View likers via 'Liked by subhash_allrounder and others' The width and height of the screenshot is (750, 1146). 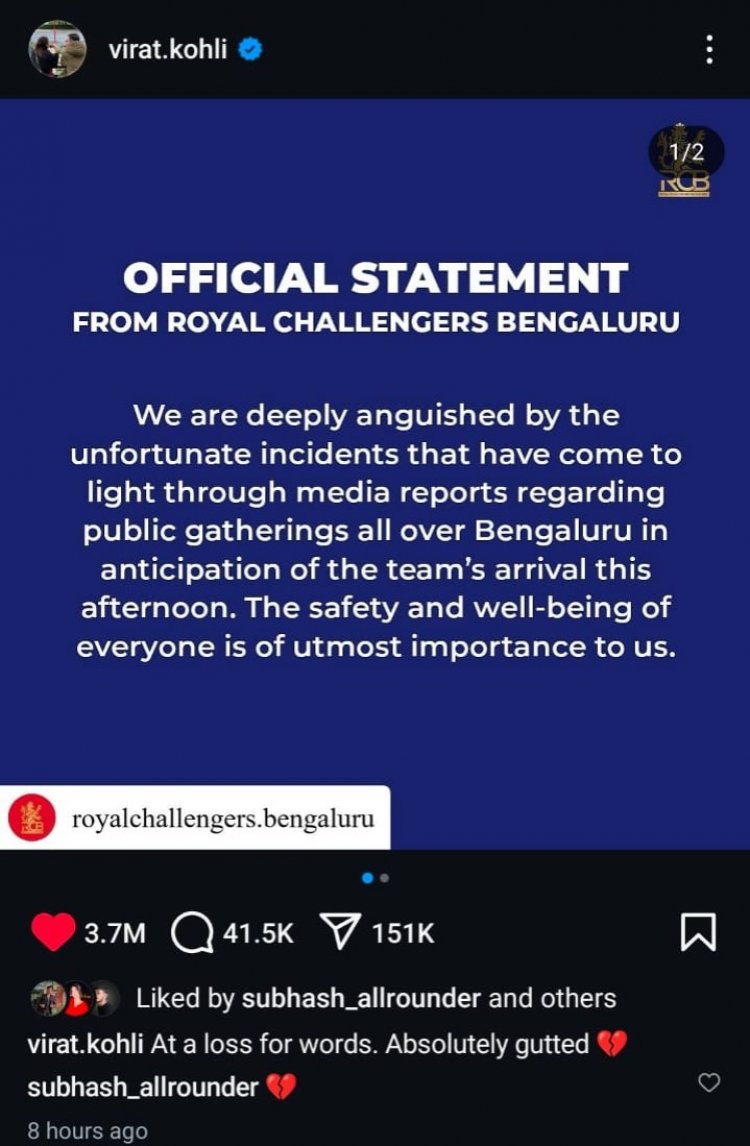[376, 997]
